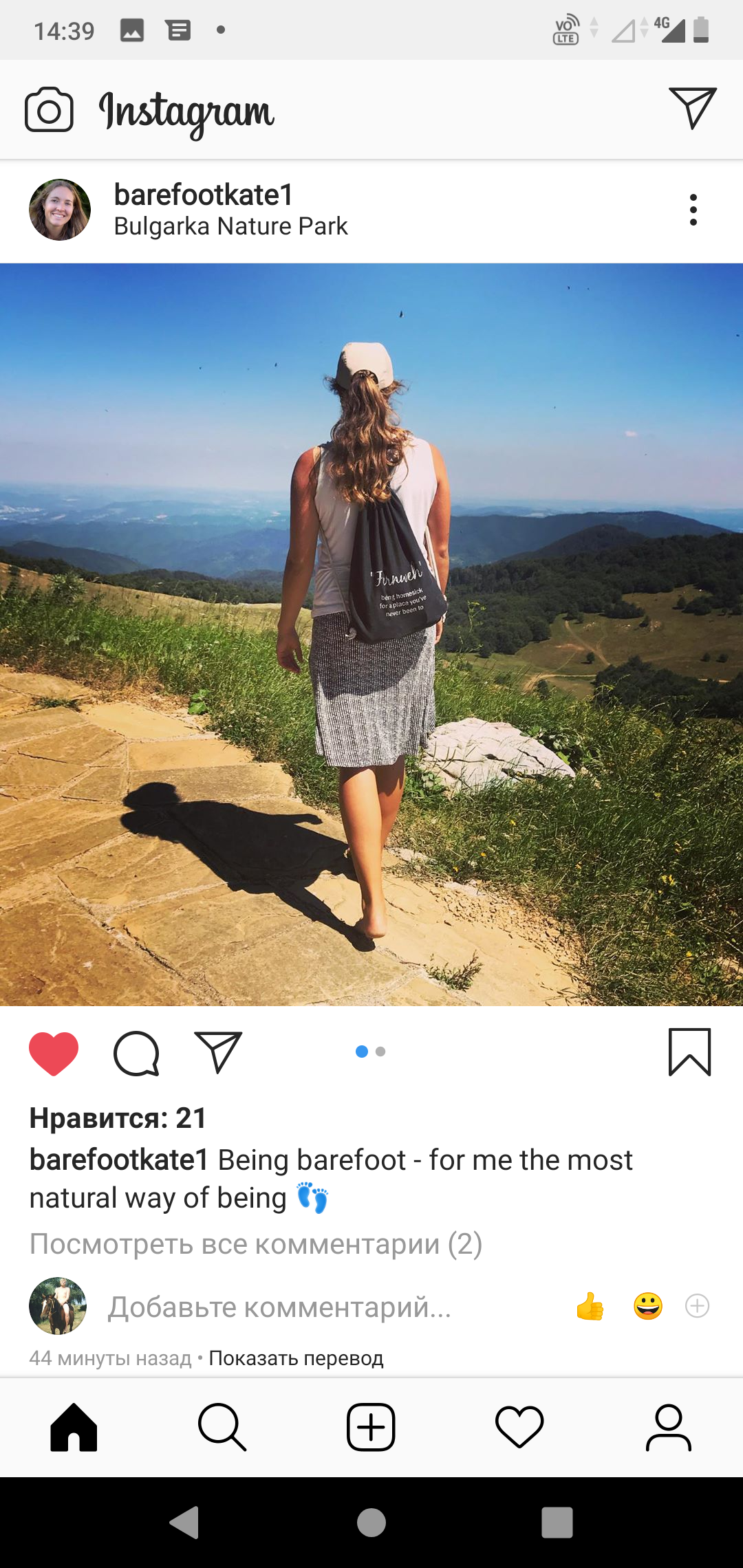Open the Bulgarka Nature Park location
Image resolution: width=743 pixels, height=1568 pixels.
tap(231, 226)
